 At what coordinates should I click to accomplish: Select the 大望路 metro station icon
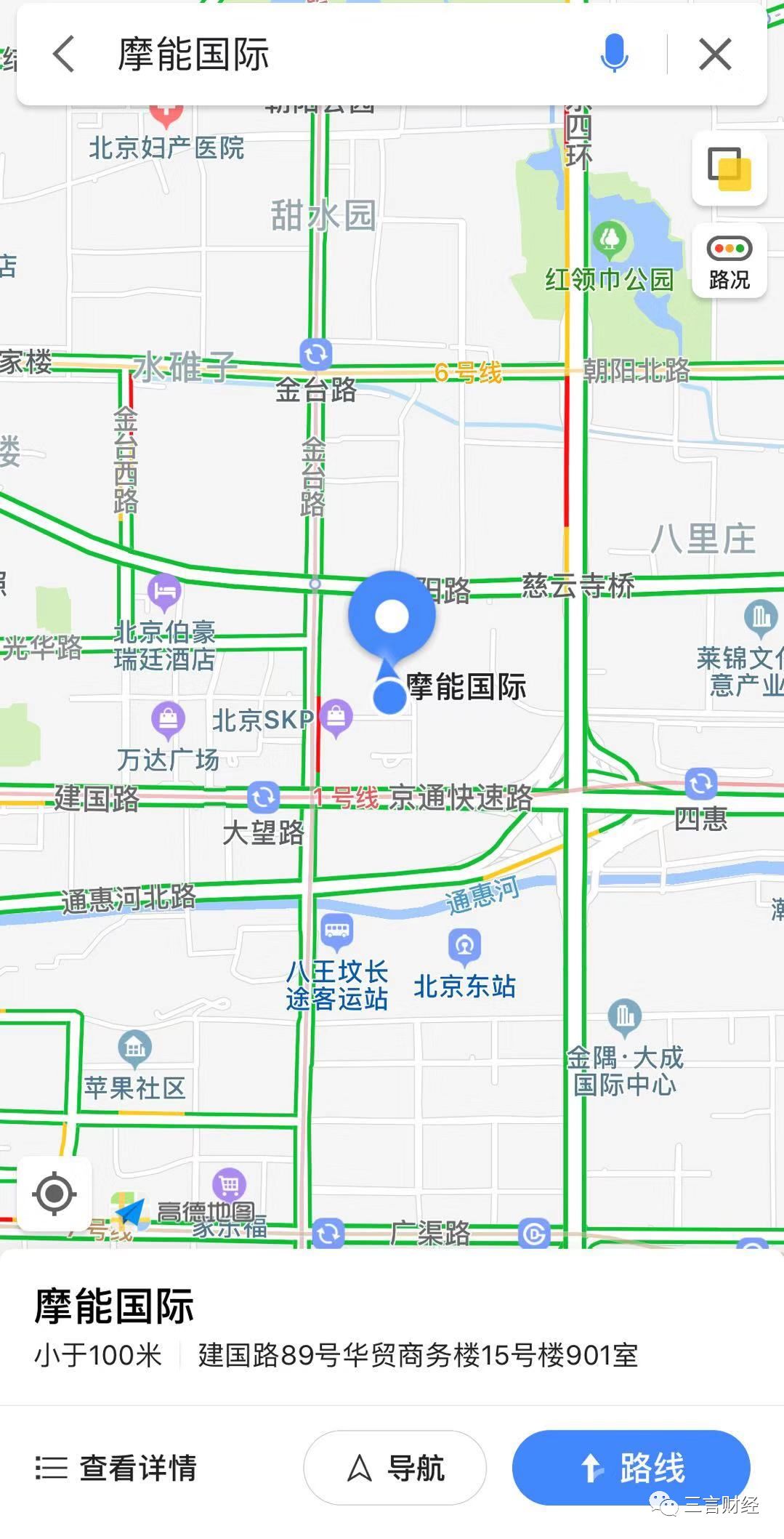263,797
